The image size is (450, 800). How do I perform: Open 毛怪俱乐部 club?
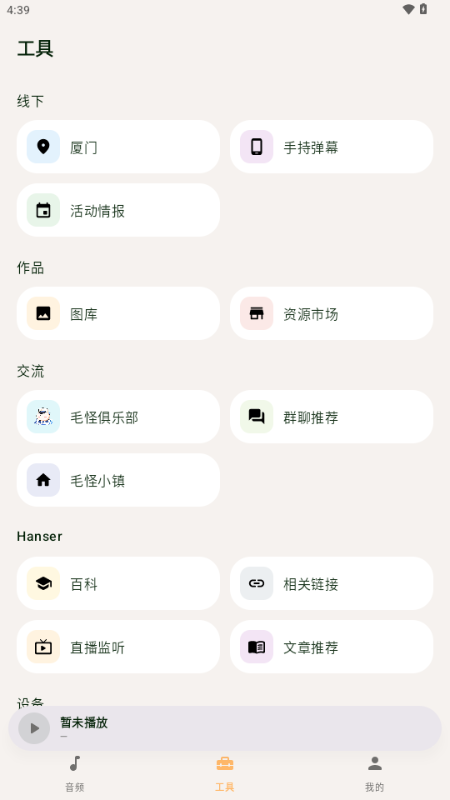[x=118, y=417]
